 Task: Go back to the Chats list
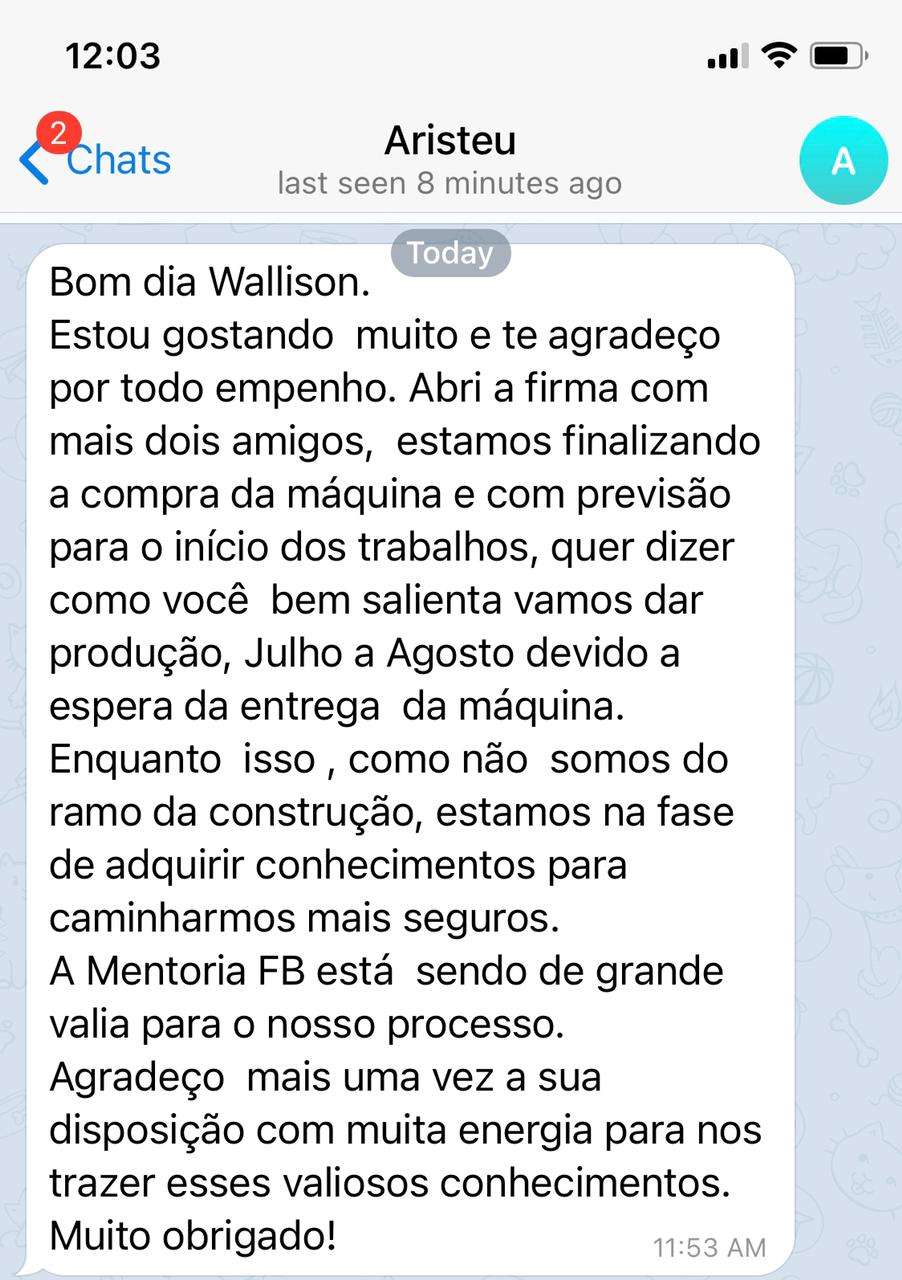click(97, 160)
